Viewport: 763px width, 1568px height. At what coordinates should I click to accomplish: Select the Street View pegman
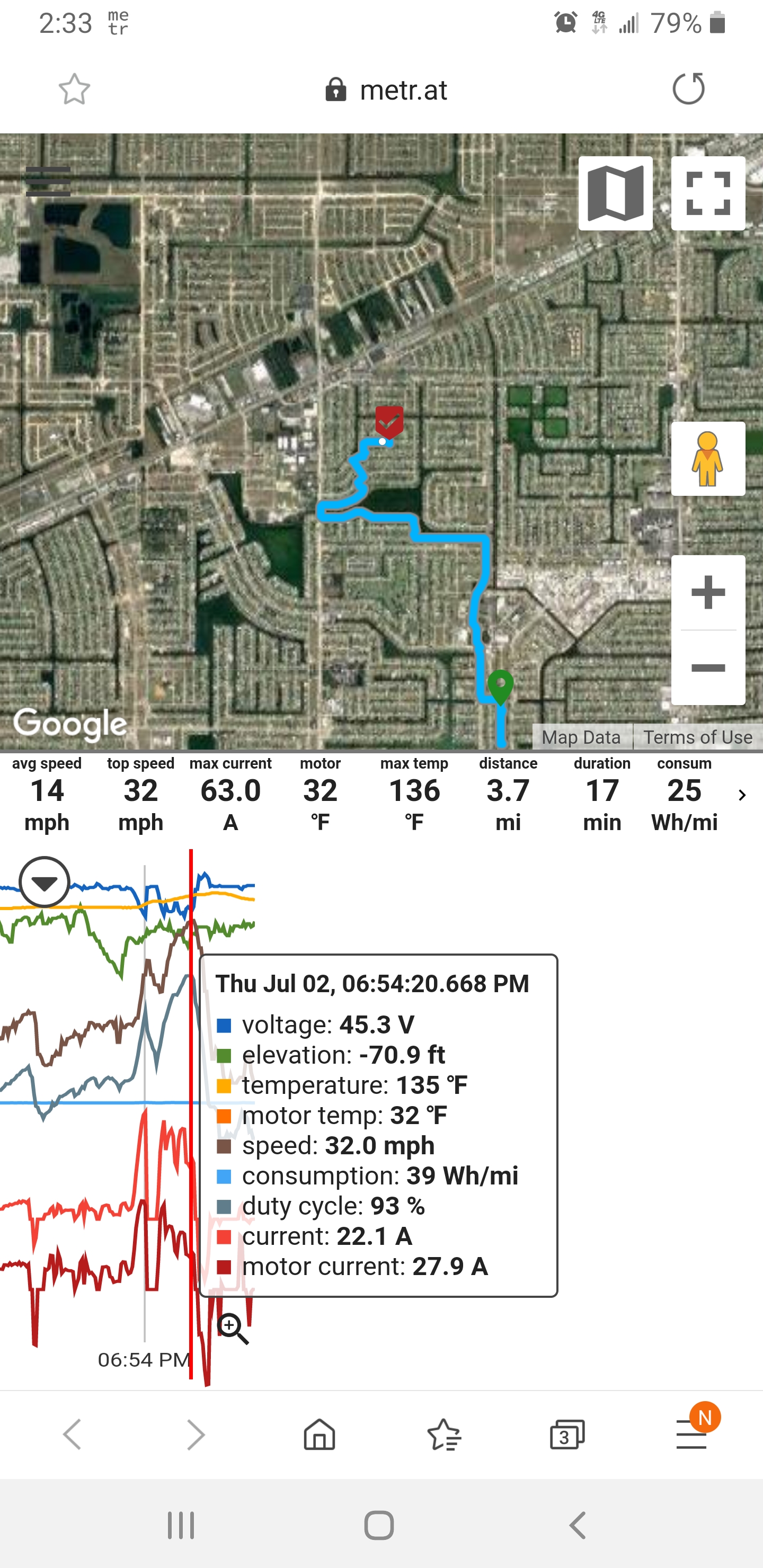(708, 458)
